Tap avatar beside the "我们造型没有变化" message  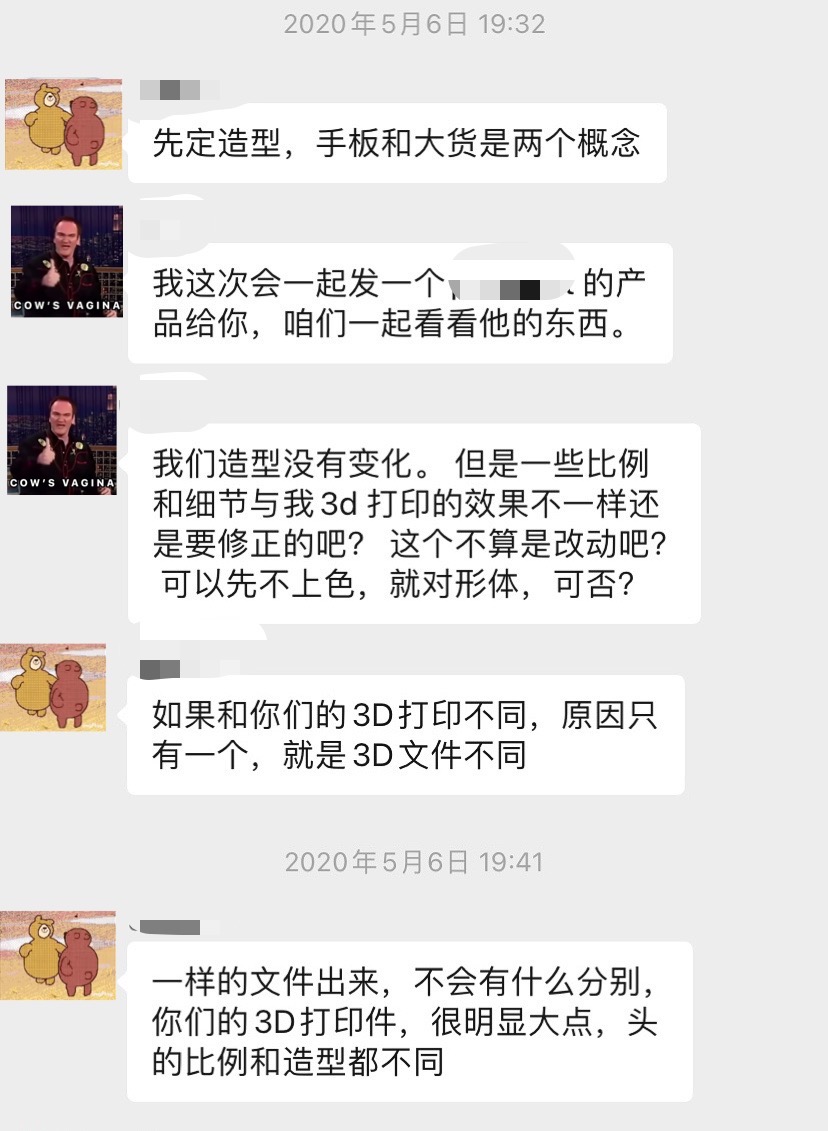(62, 440)
